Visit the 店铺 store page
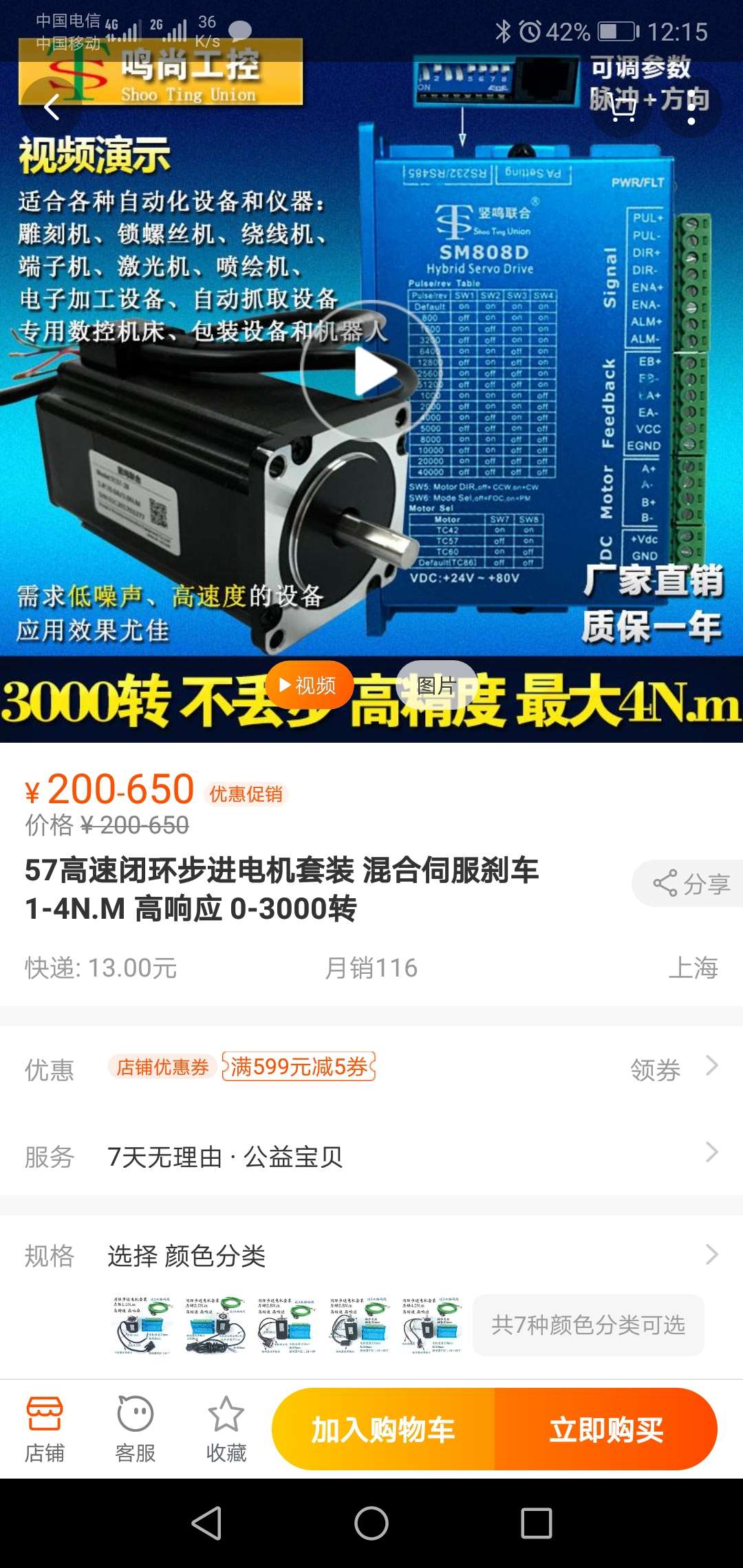Screen dimensions: 743x1568 pos(45,1429)
